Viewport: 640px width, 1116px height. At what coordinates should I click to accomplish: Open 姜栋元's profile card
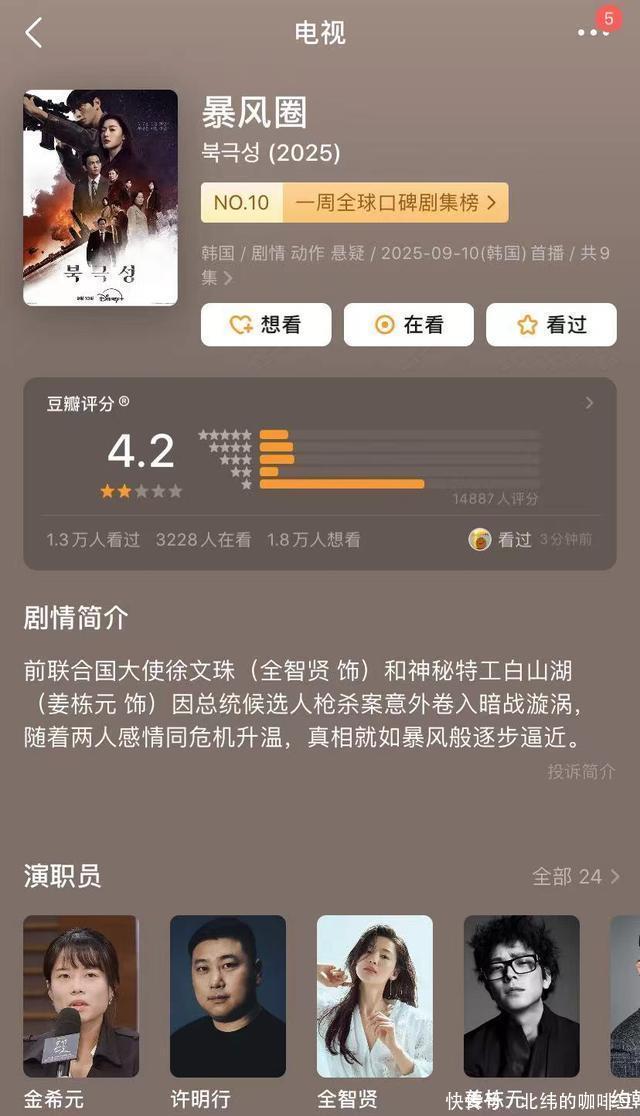[521, 996]
